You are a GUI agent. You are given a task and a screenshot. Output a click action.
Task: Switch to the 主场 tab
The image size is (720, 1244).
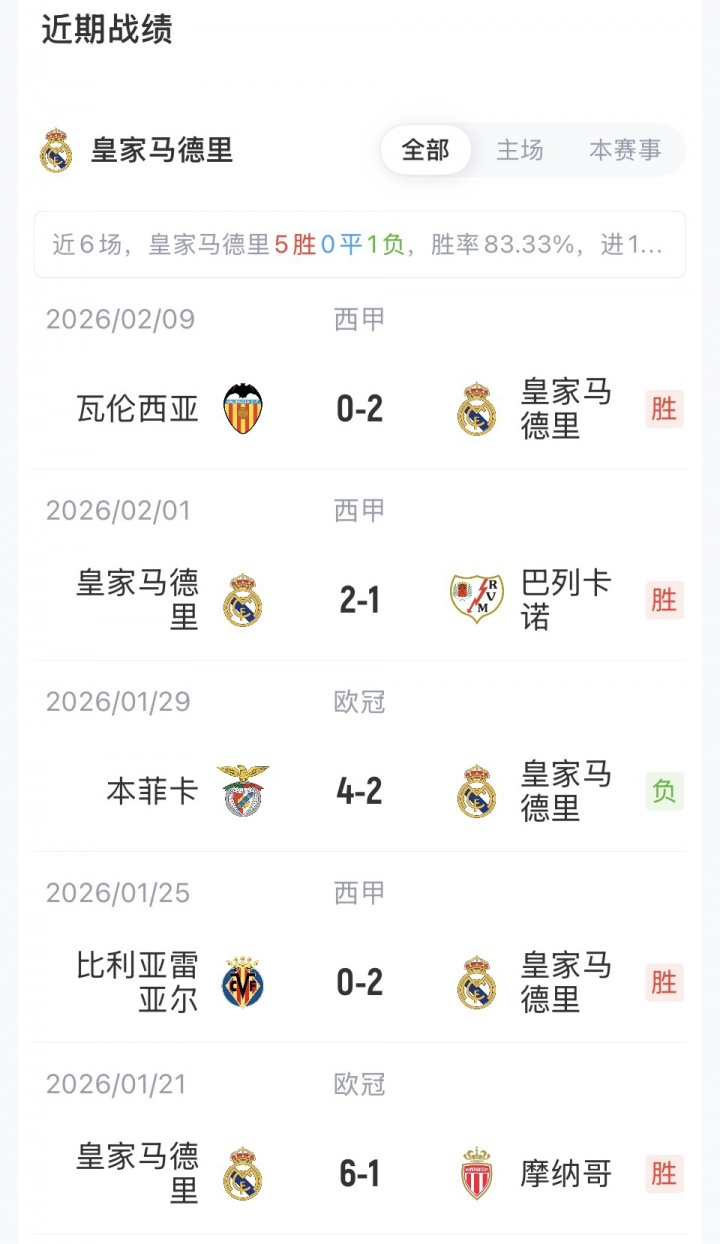click(x=520, y=151)
